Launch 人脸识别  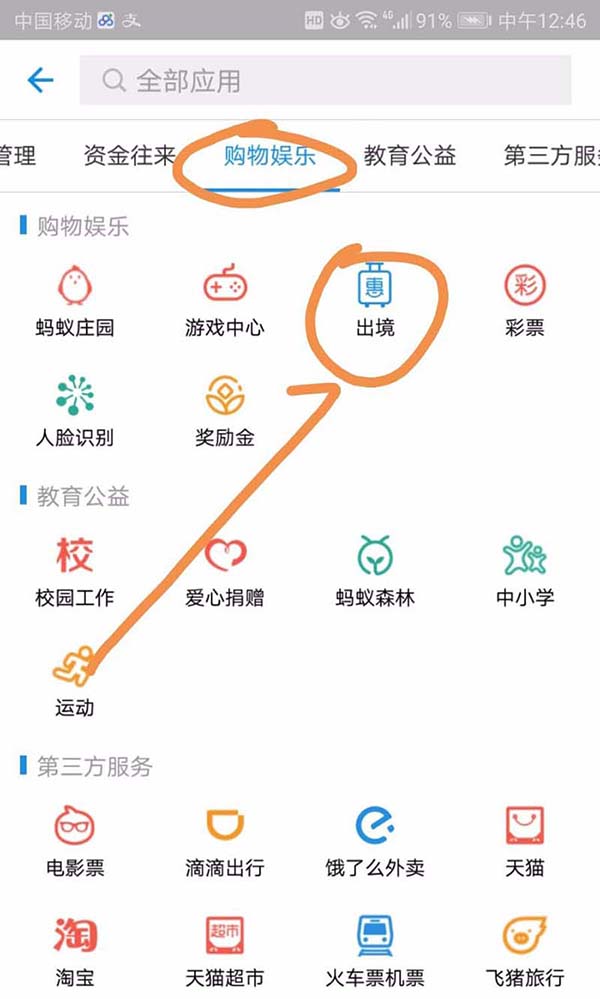pos(75,408)
